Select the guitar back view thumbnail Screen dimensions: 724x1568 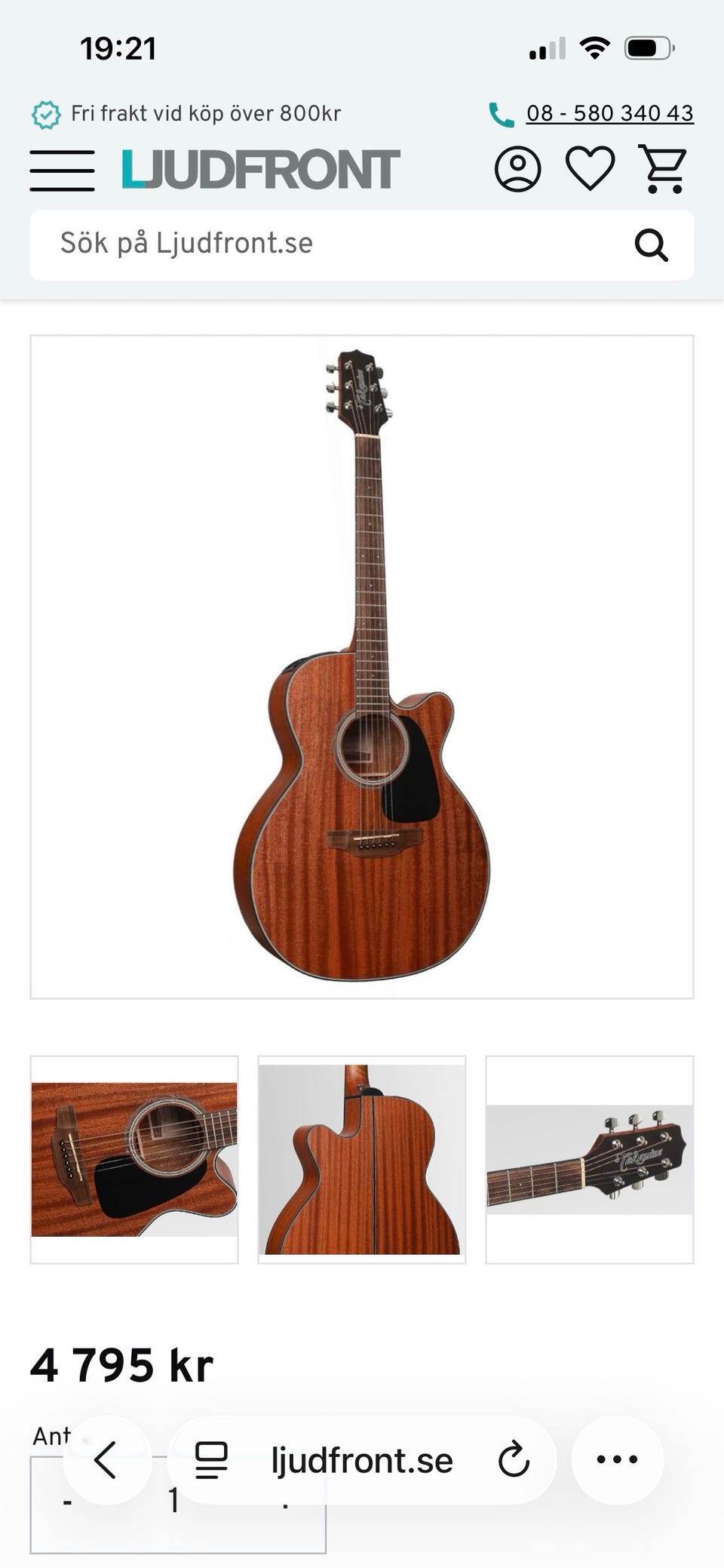[362, 1159]
